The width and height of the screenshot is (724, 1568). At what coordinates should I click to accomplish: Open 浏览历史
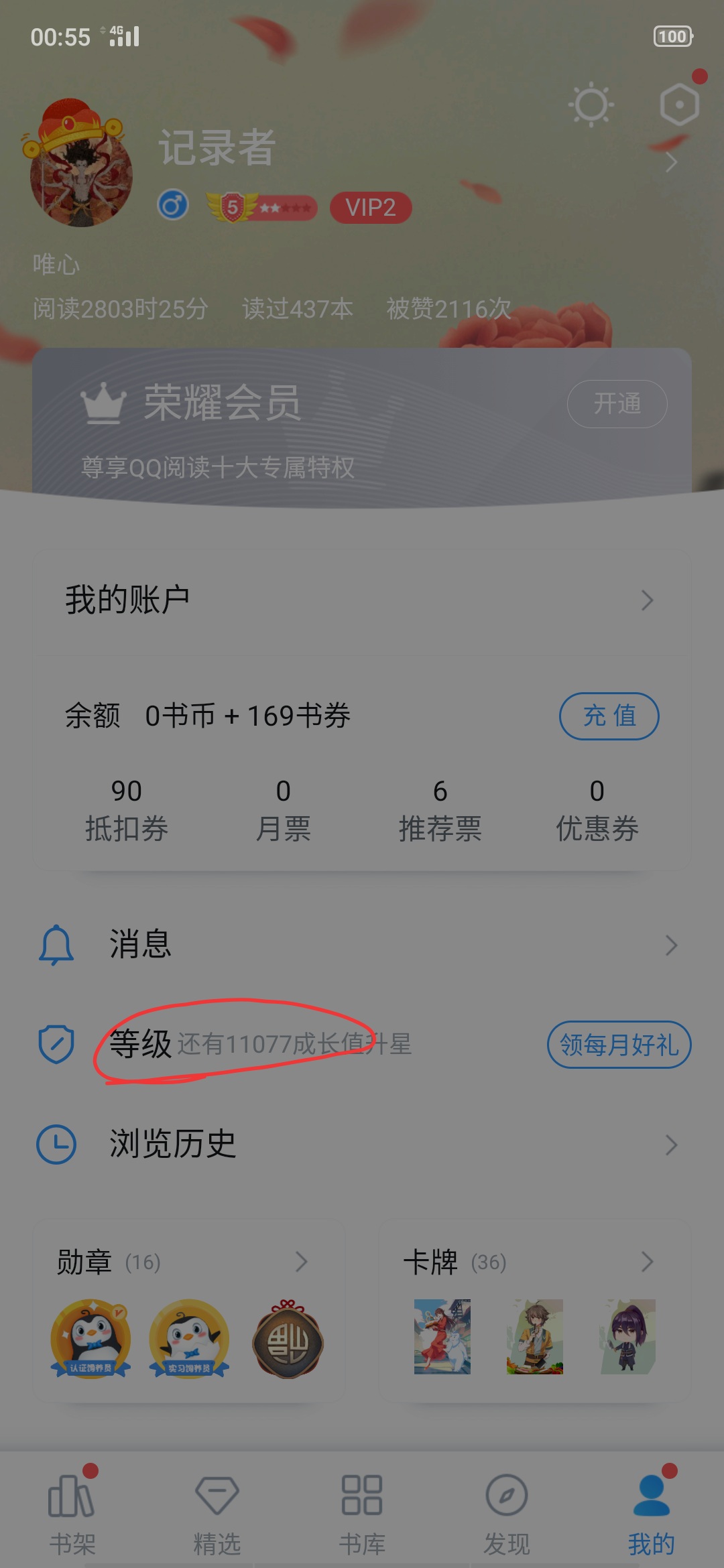click(362, 1144)
